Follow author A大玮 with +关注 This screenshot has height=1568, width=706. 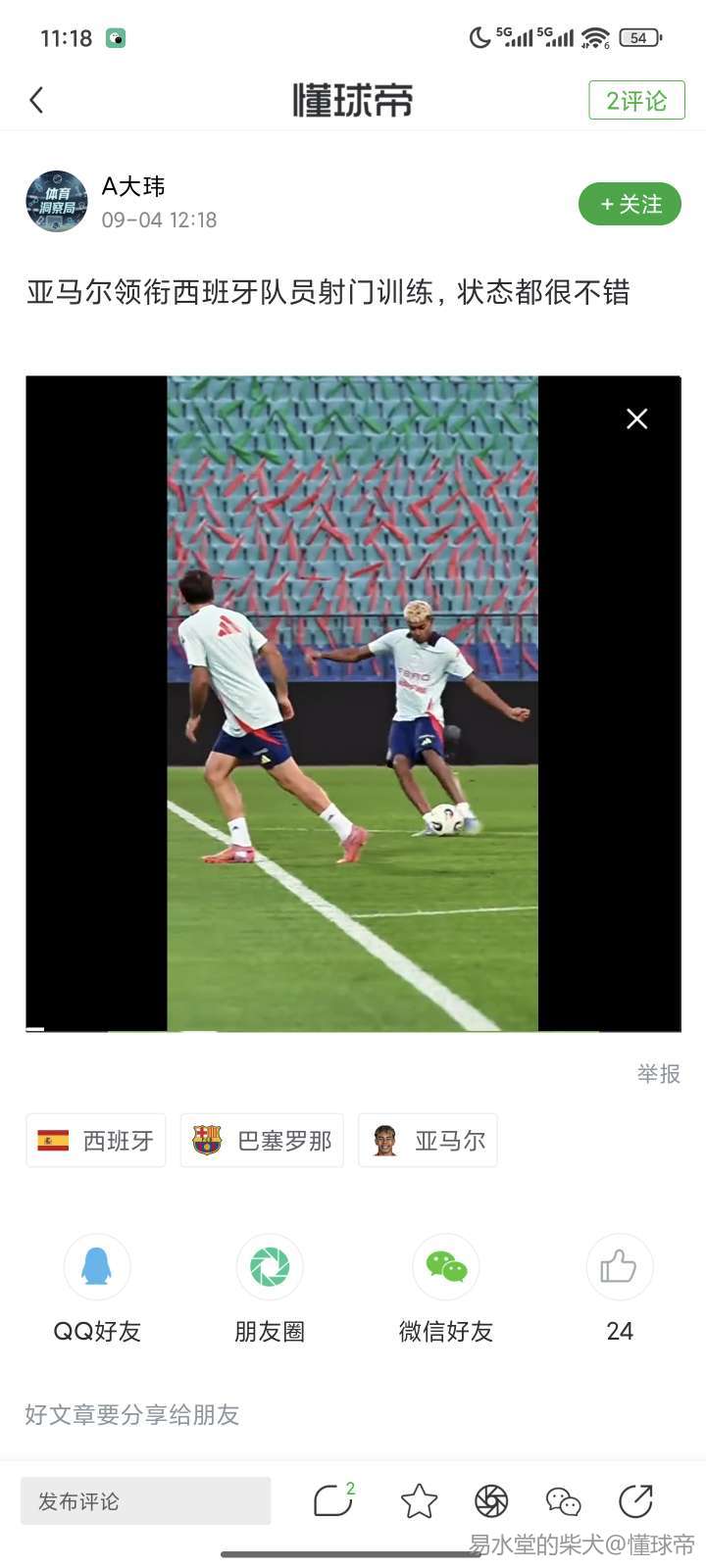coord(630,204)
